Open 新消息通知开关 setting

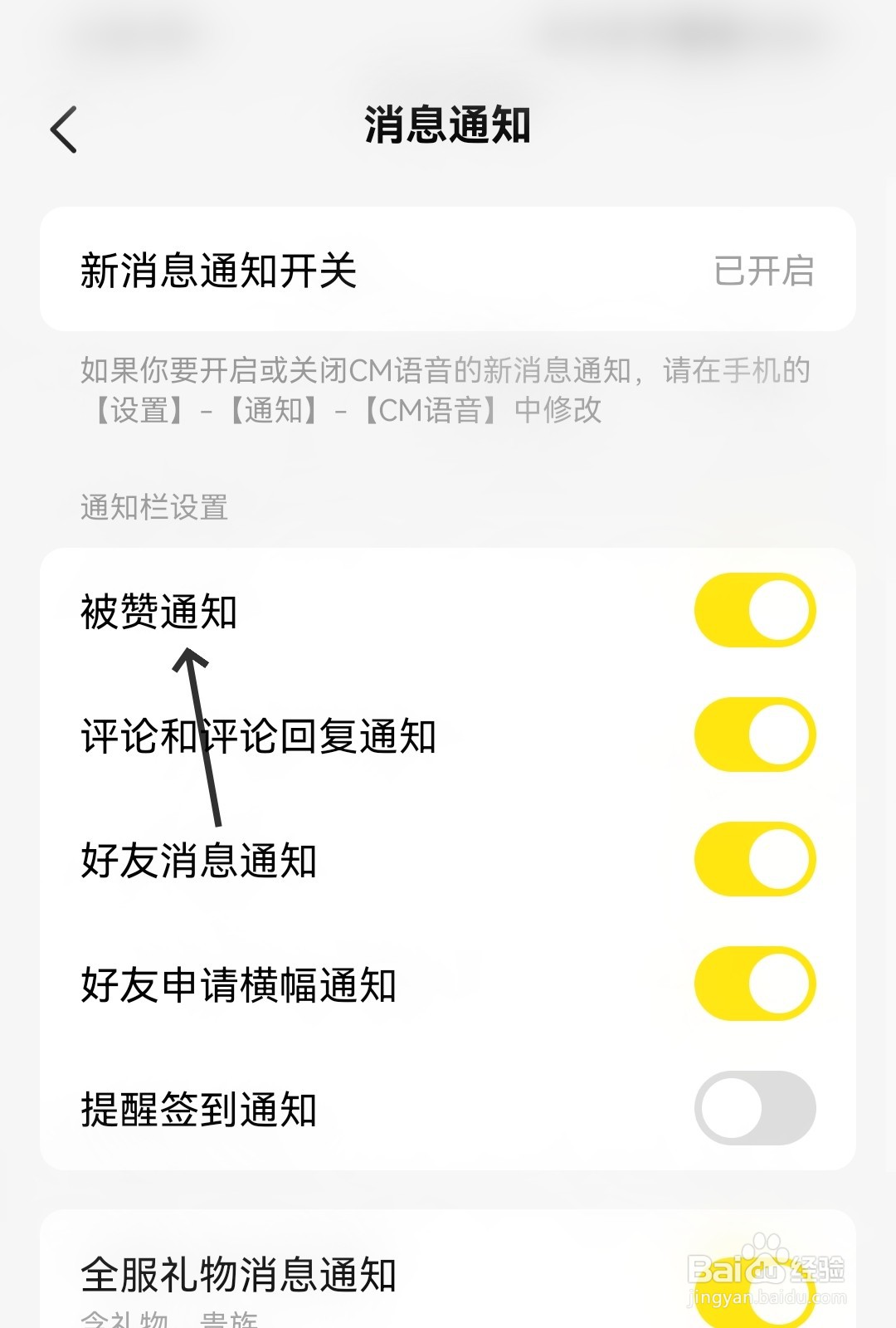click(x=448, y=270)
